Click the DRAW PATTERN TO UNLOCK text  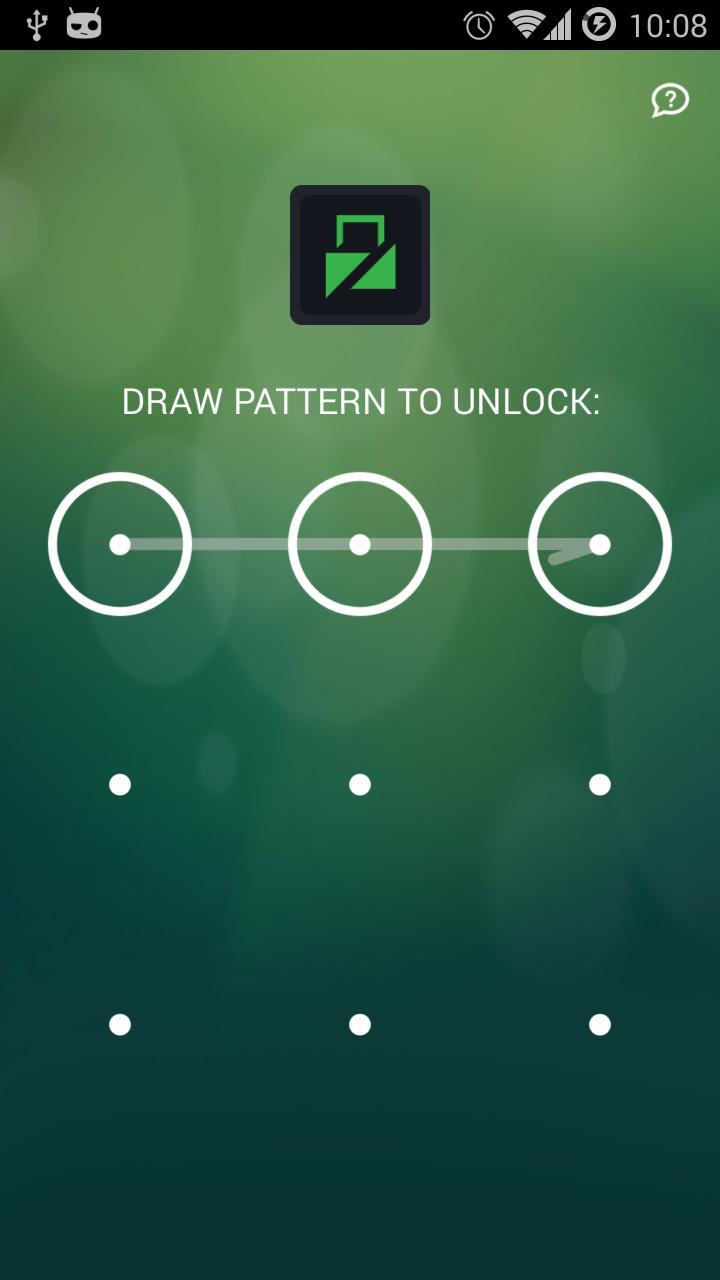pos(360,400)
